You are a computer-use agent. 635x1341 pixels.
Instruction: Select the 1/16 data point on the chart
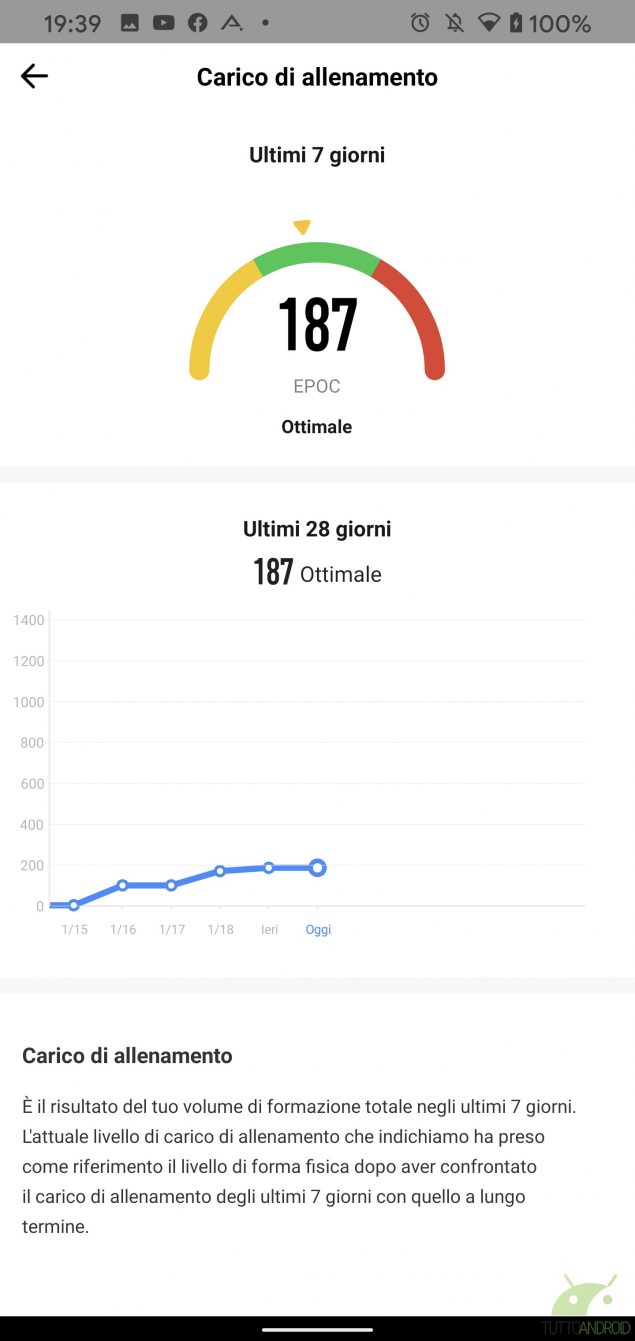(x=122, y=885)
